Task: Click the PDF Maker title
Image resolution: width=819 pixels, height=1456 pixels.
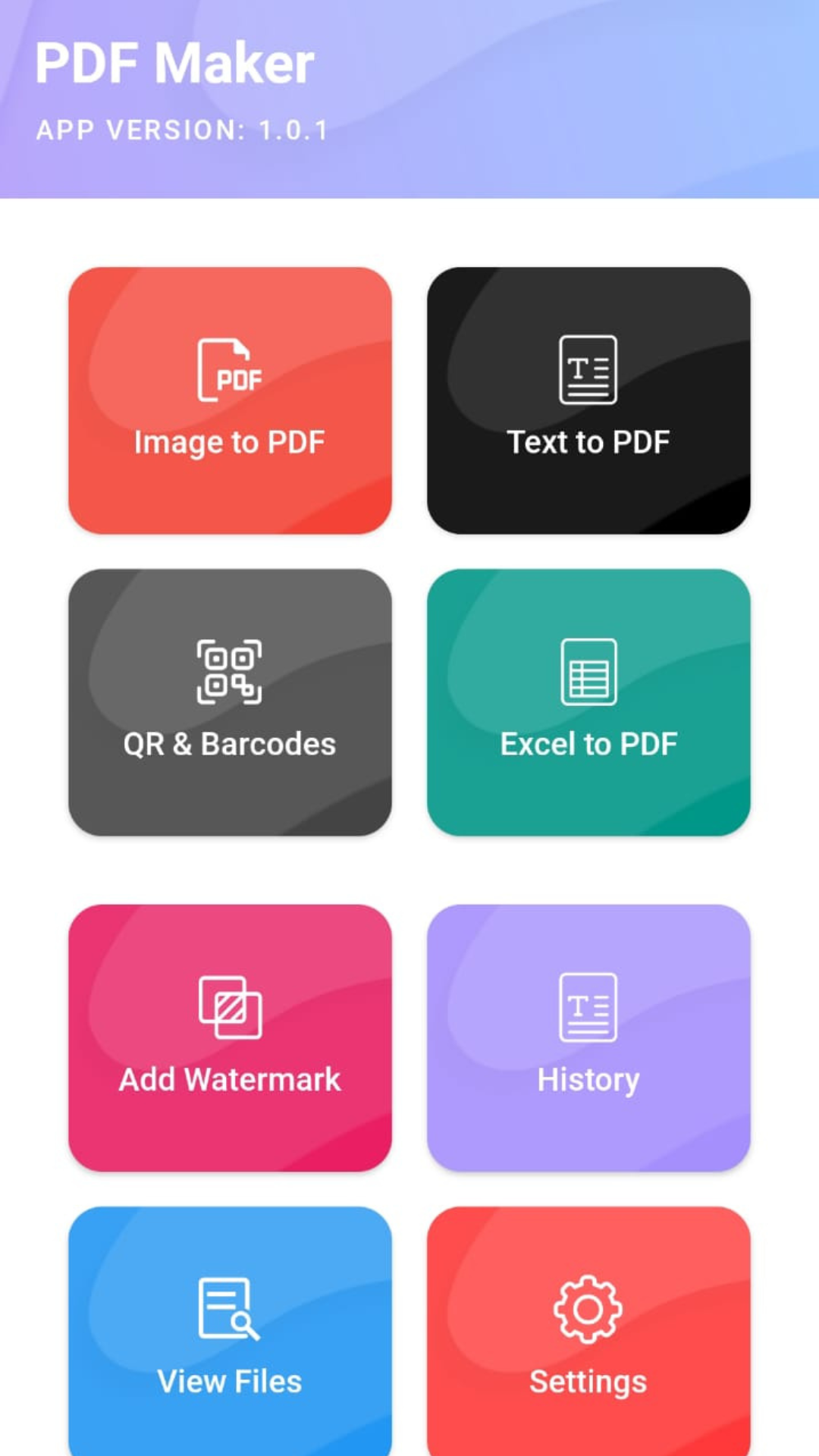Action: [176, 62]
